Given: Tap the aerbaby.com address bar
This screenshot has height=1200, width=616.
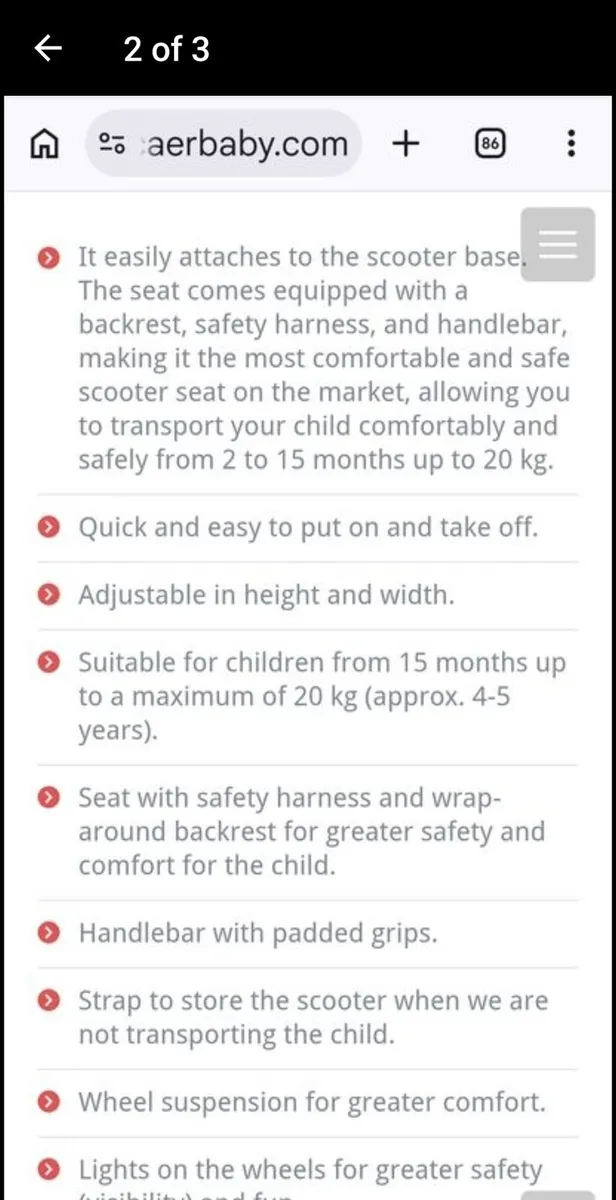Looking at the screenshot, I should coord(223,144).
